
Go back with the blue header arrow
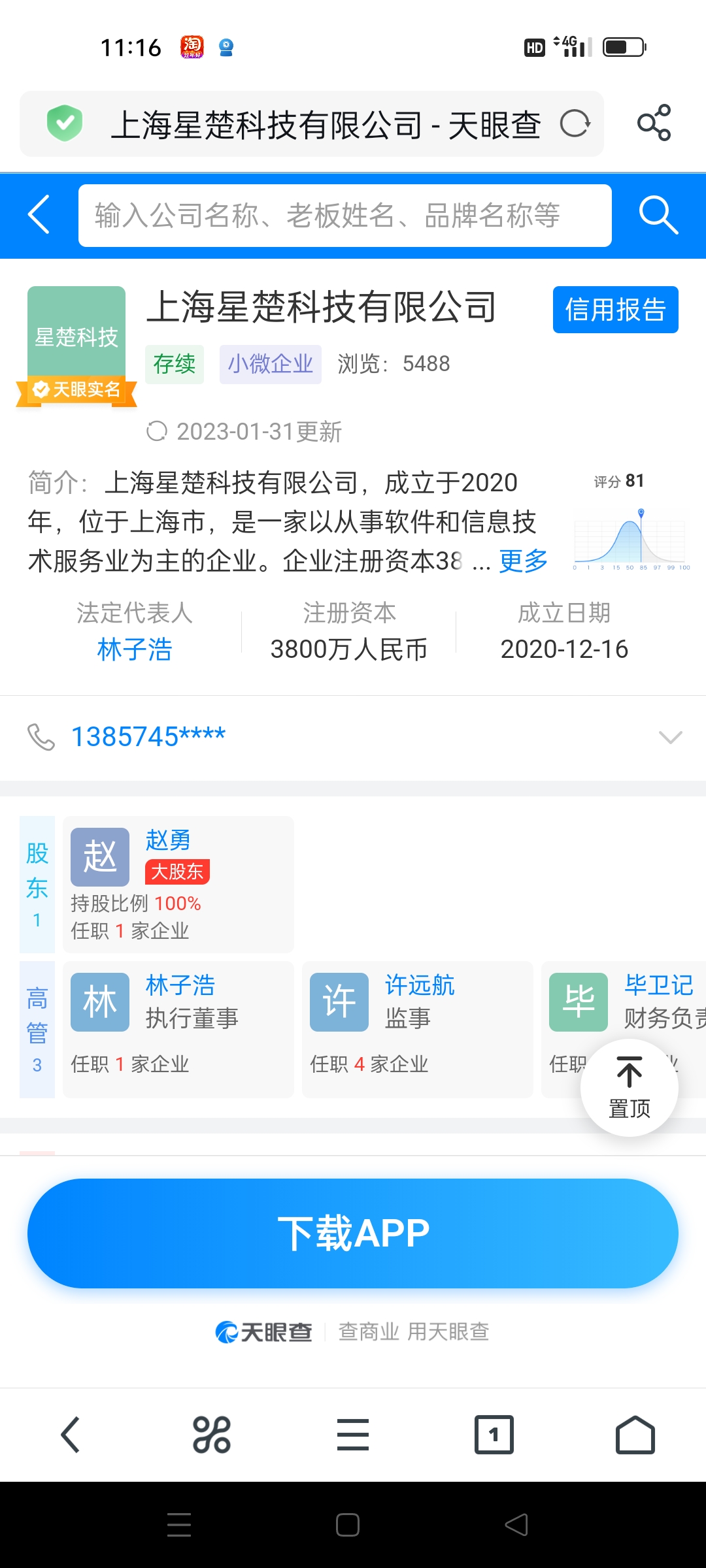(39, 214)
